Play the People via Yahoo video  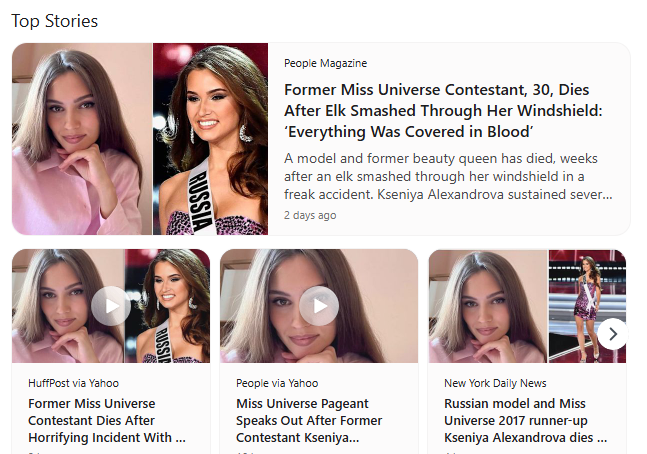319,306
